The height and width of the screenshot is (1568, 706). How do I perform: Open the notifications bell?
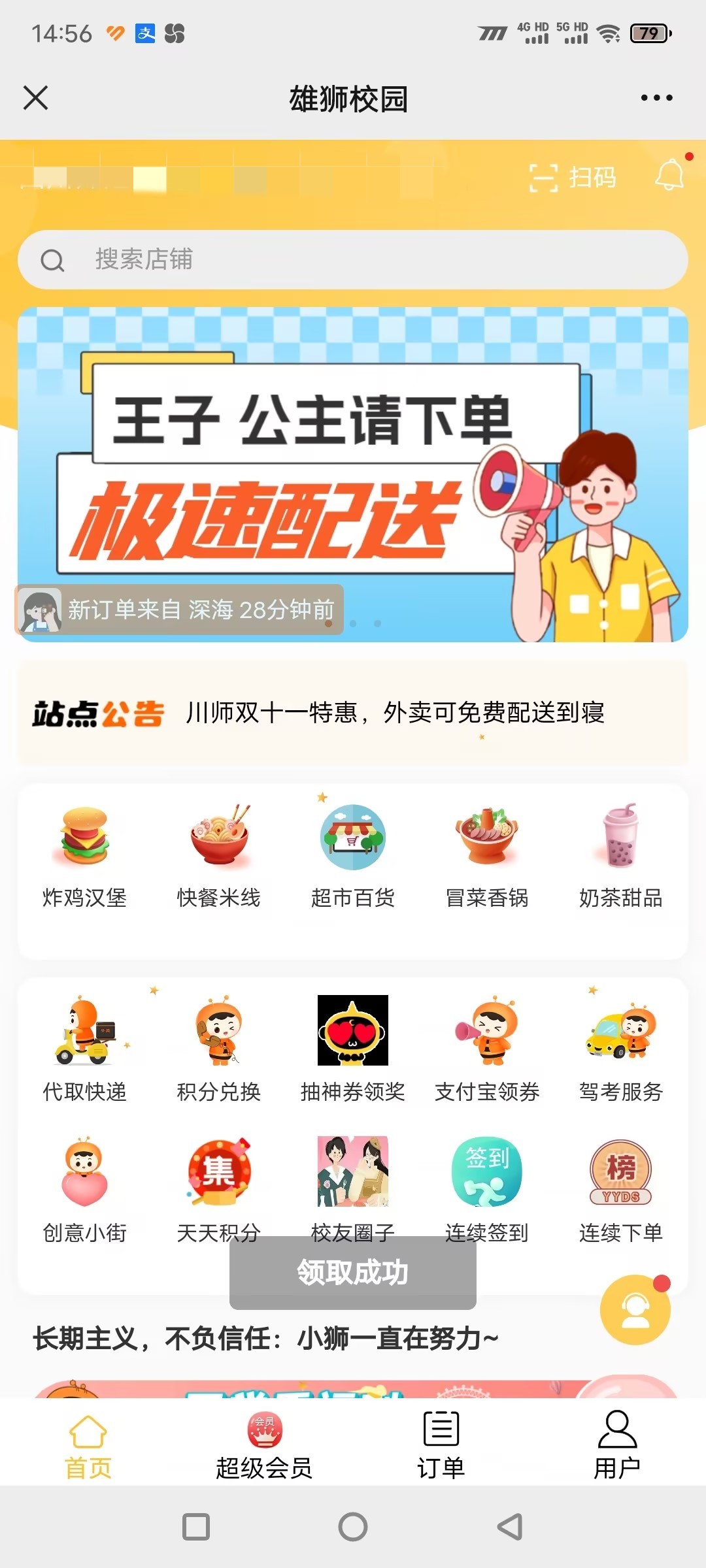670,176
